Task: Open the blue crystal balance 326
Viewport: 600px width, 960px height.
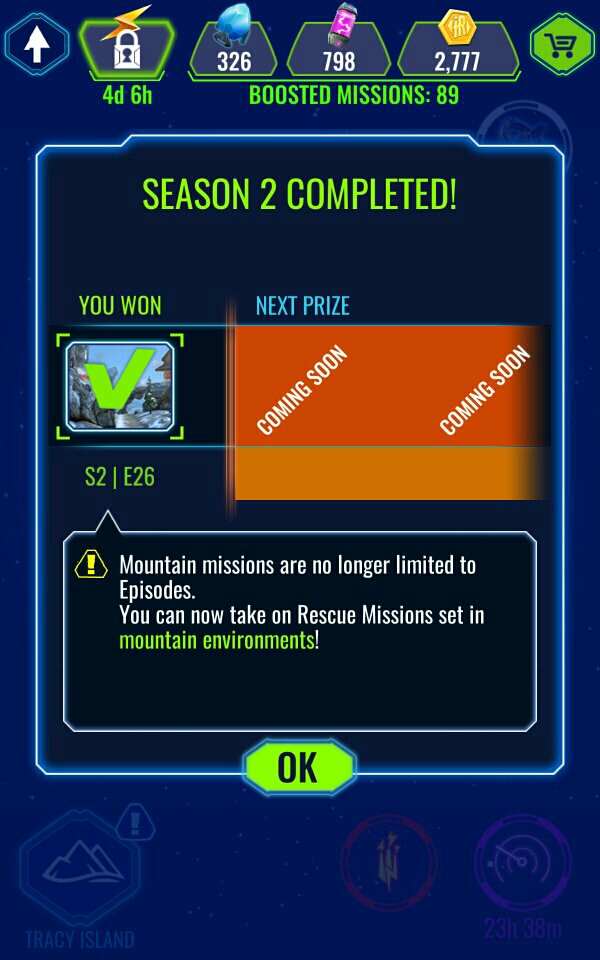Action: coord(234,47)
